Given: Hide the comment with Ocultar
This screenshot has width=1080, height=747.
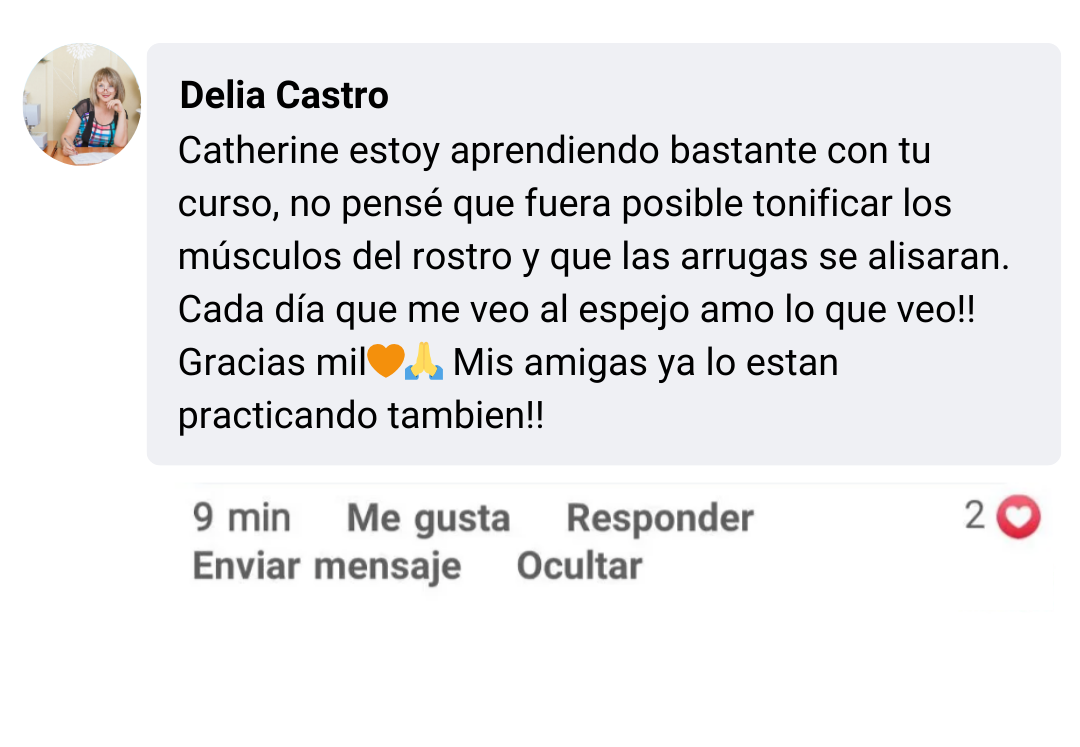Looking at the screenshot, I should click(x=579, y=566).
